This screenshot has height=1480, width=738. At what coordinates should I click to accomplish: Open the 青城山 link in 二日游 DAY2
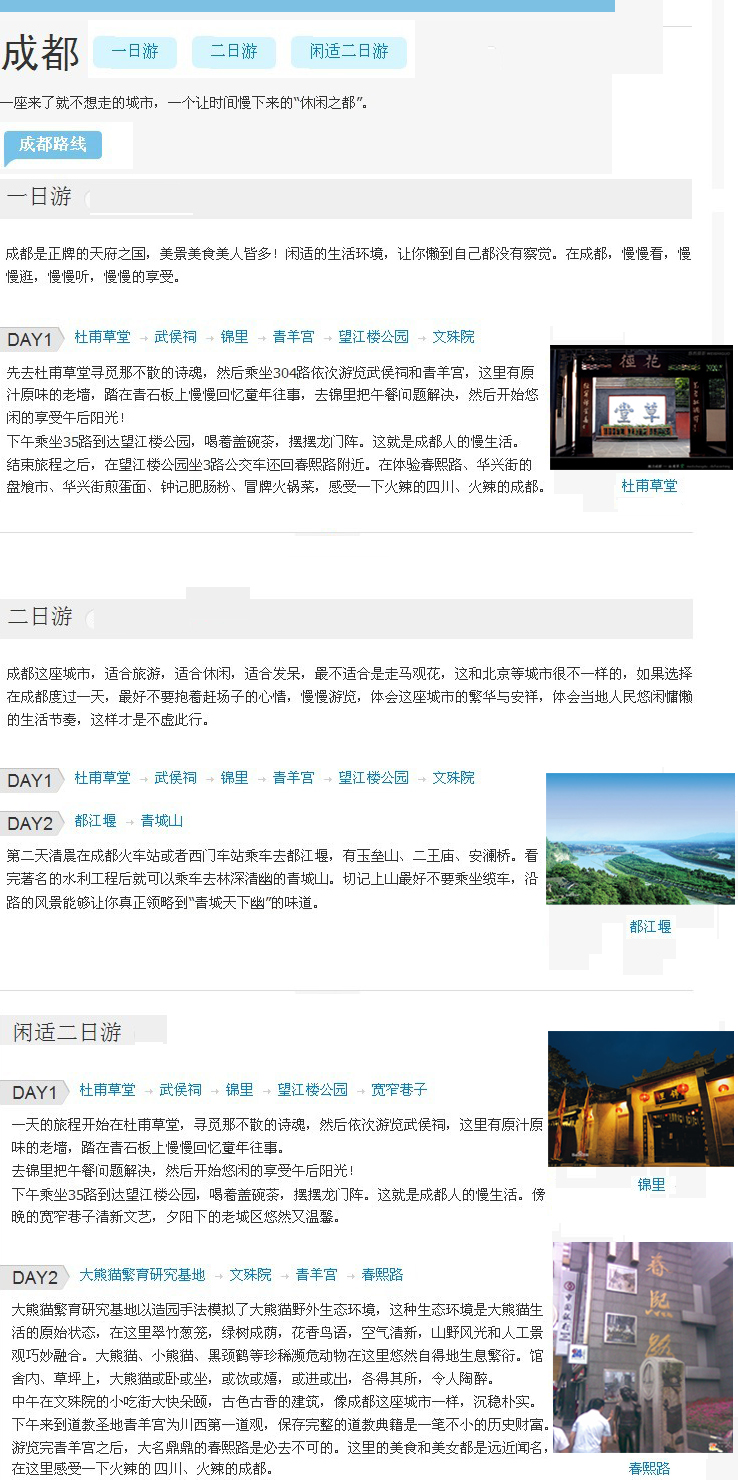pos(162,821)
